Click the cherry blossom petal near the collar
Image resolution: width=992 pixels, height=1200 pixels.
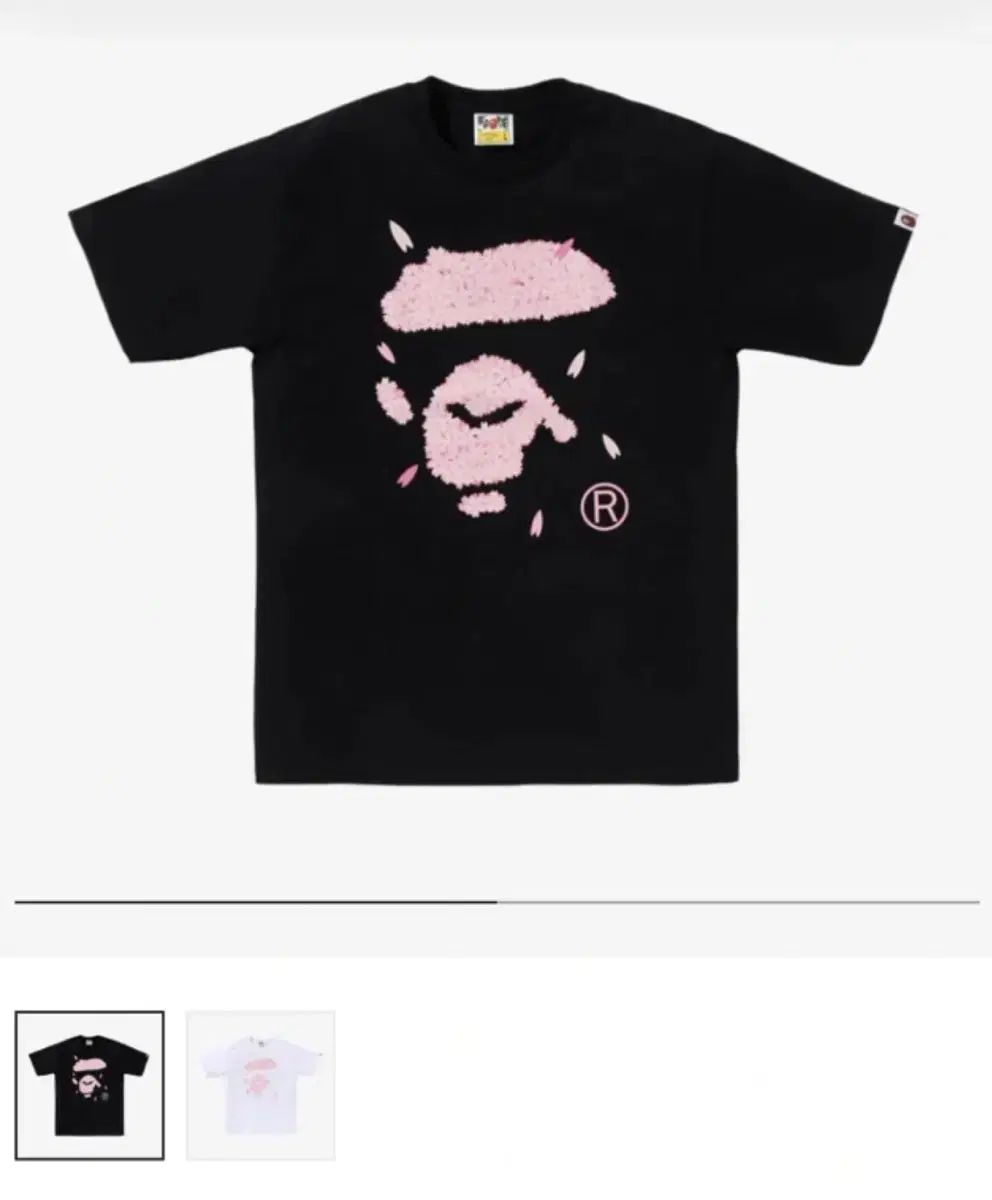tap(401, 233)
